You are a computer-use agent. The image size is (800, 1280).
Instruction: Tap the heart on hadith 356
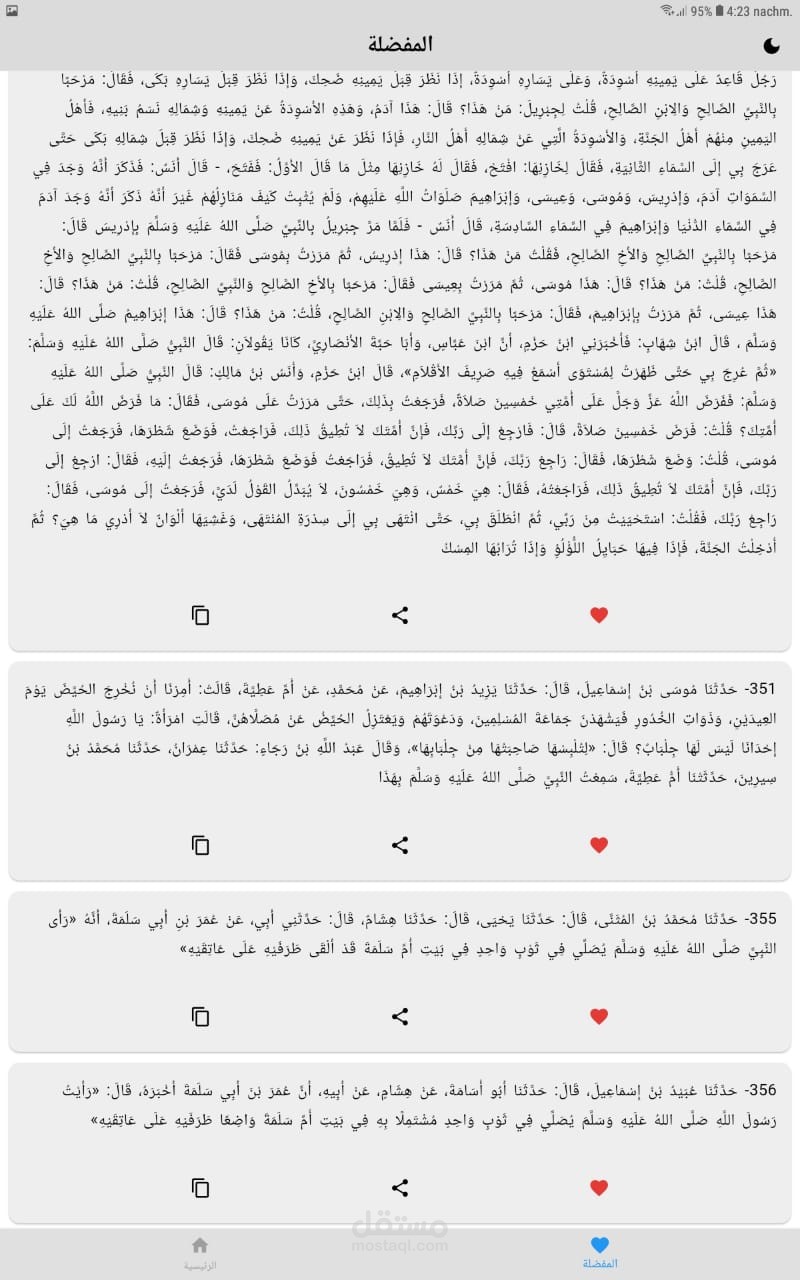click(599, 1188)
